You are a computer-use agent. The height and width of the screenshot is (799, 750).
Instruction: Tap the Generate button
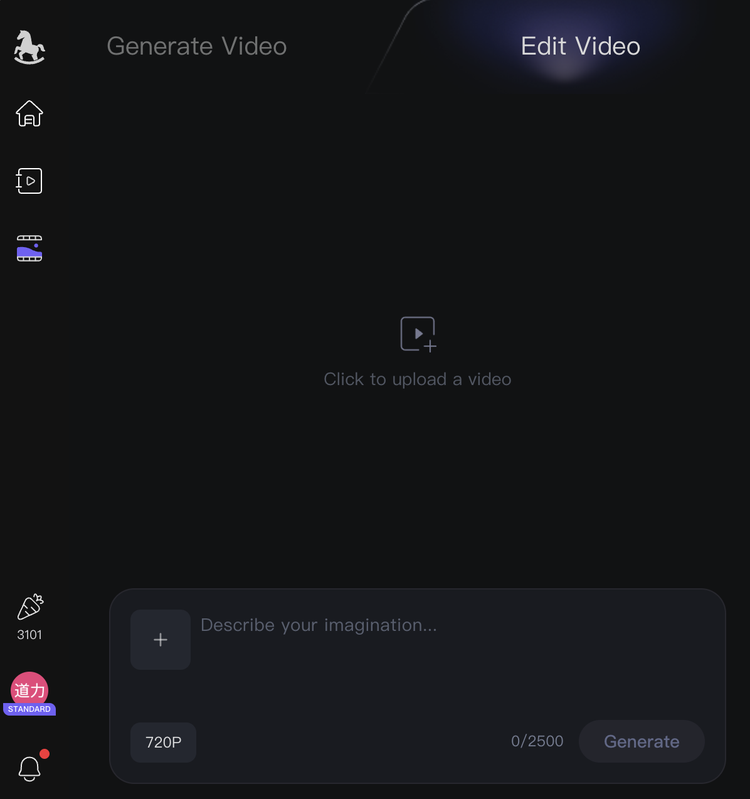click(x=641, y=742)
